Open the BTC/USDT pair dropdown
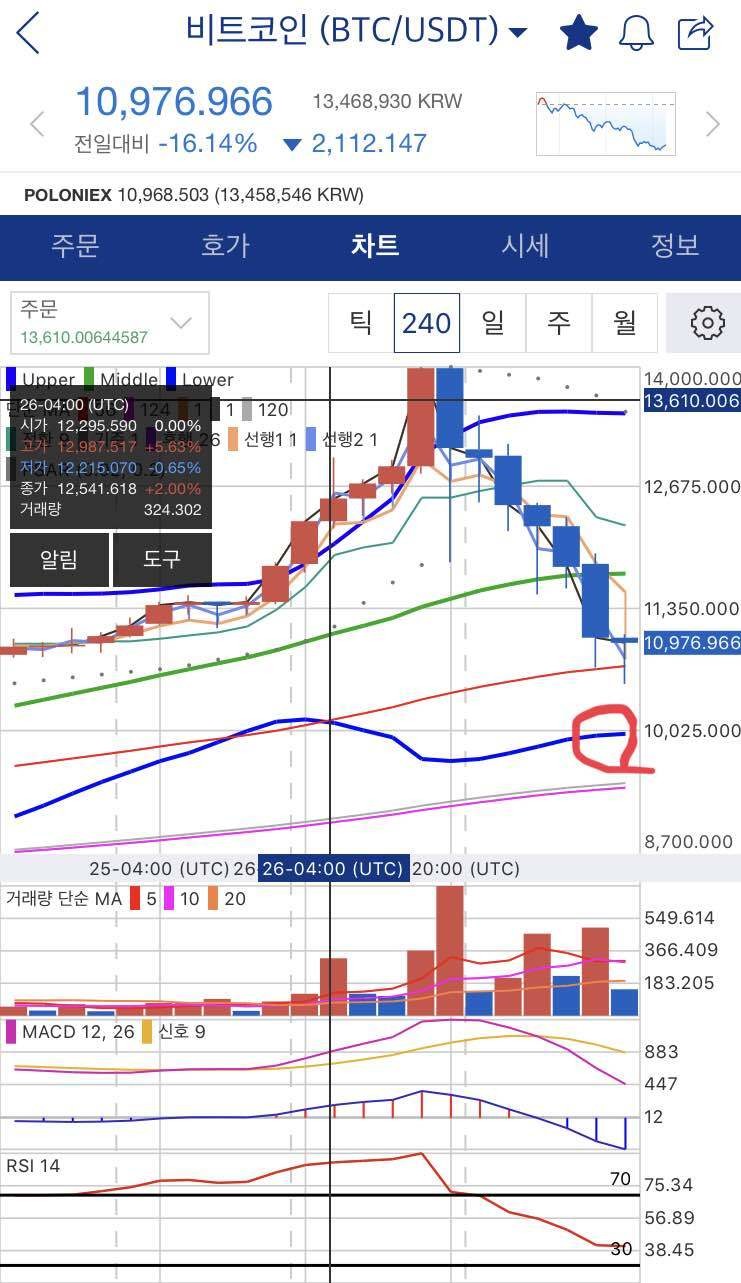The height and width of the screenshot is (1283, 741). (x=517, y=31)
